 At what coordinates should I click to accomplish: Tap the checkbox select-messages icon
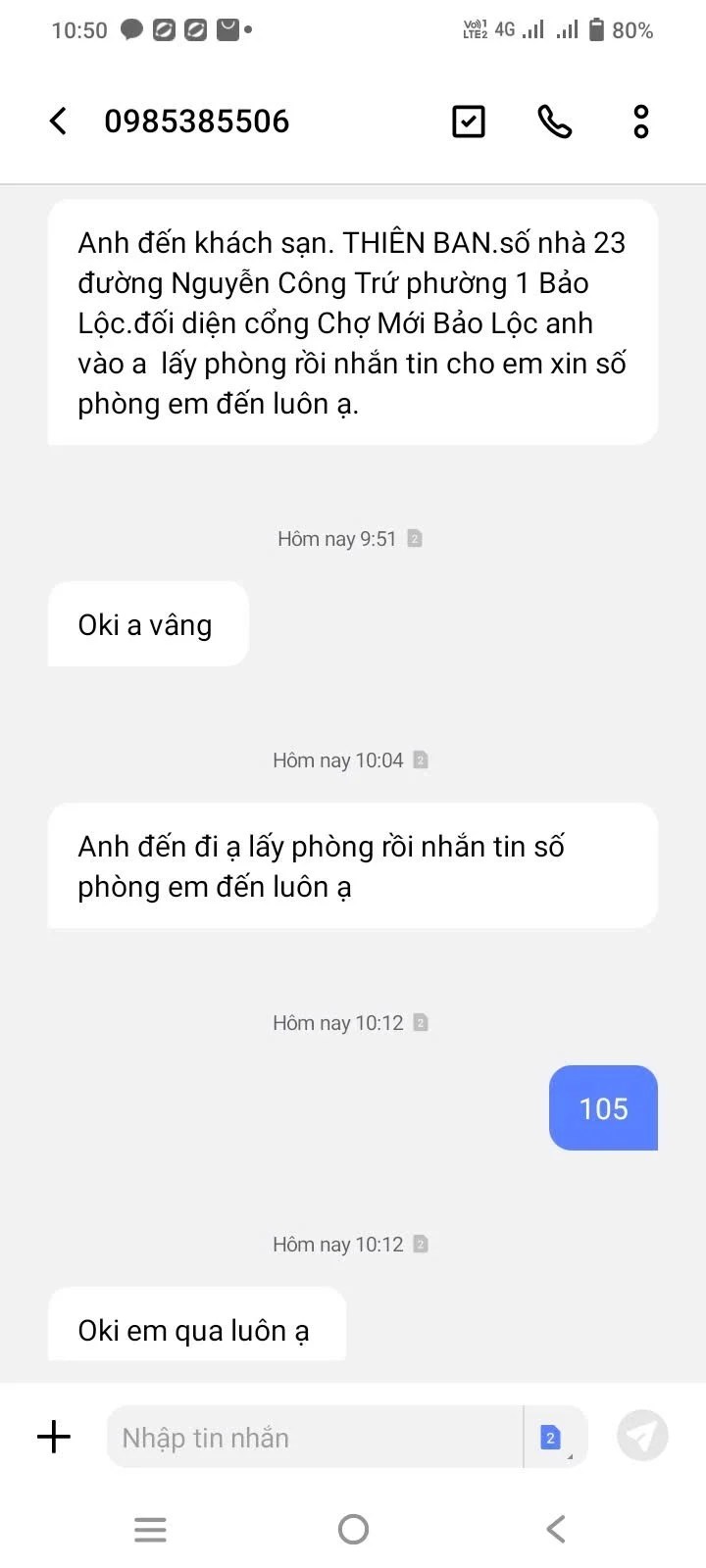click(469, 122)
